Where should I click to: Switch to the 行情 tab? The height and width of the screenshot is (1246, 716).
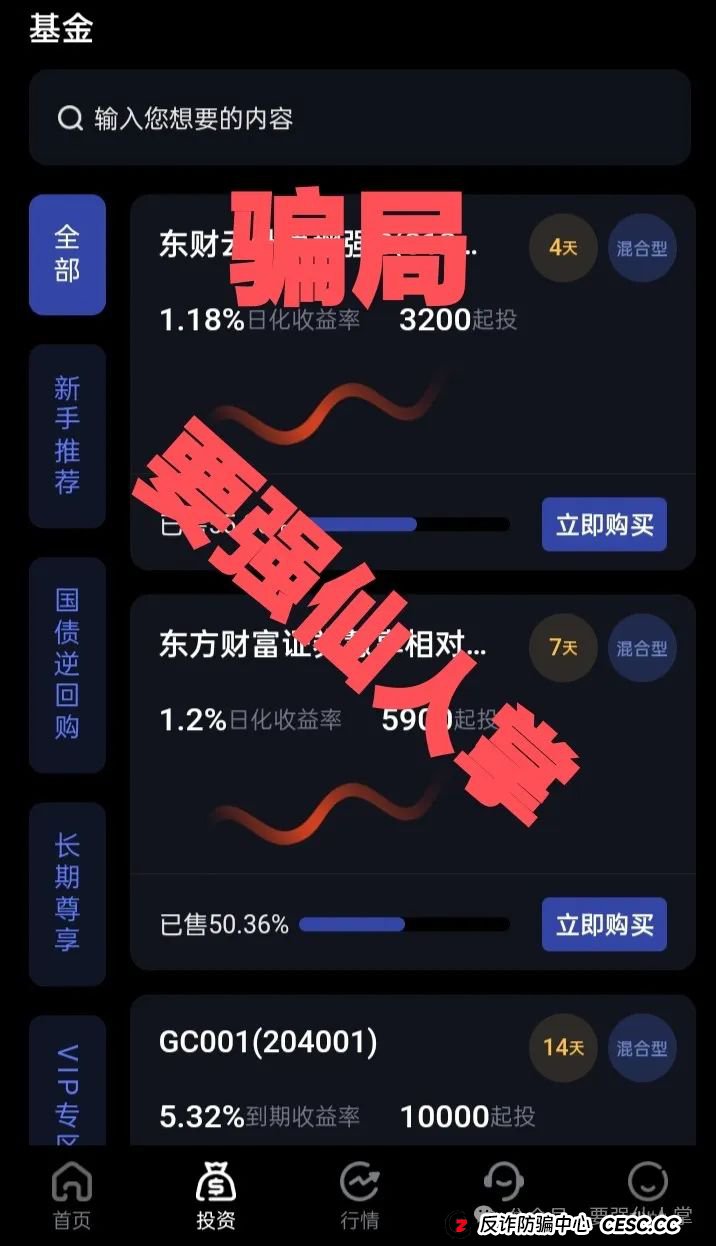click(359, 1196)
